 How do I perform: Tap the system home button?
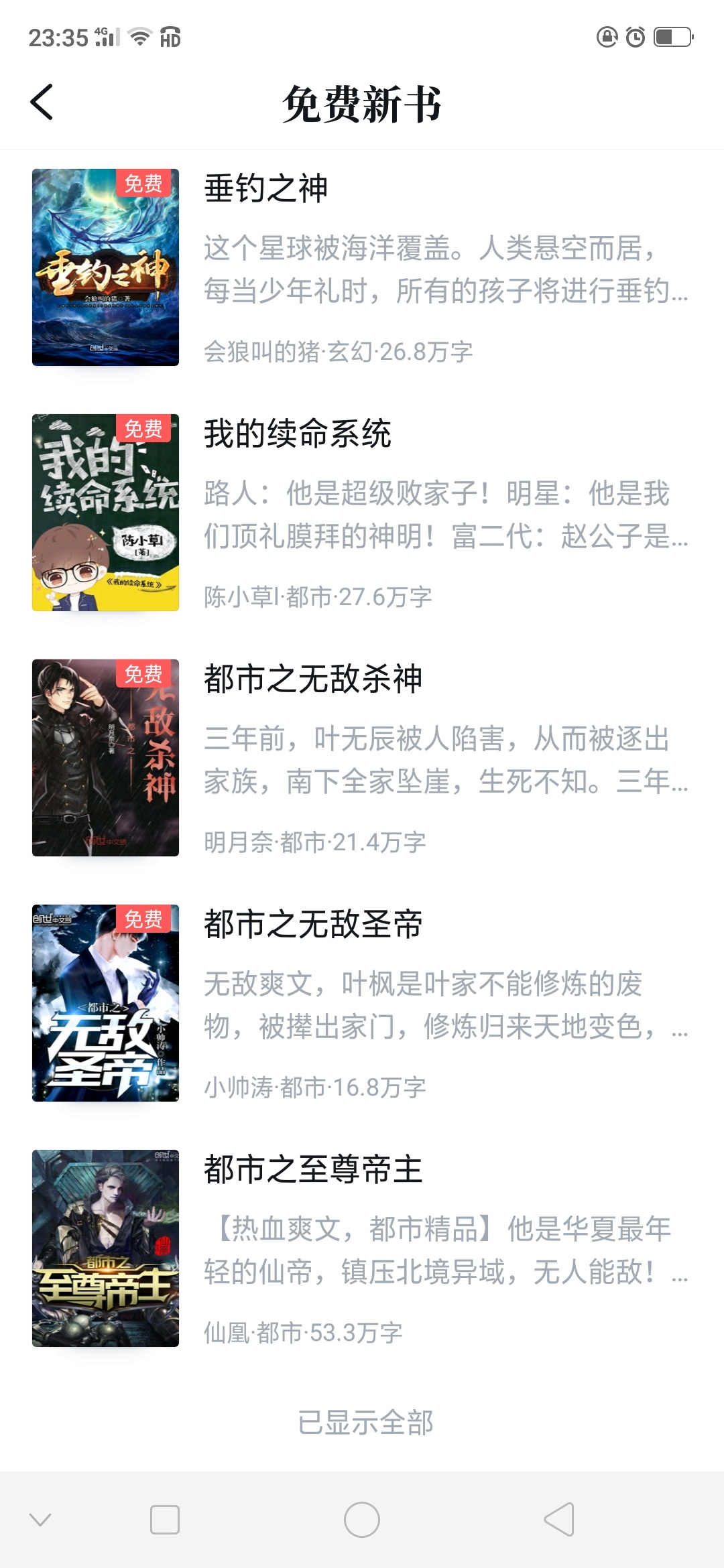point(362,1519)
